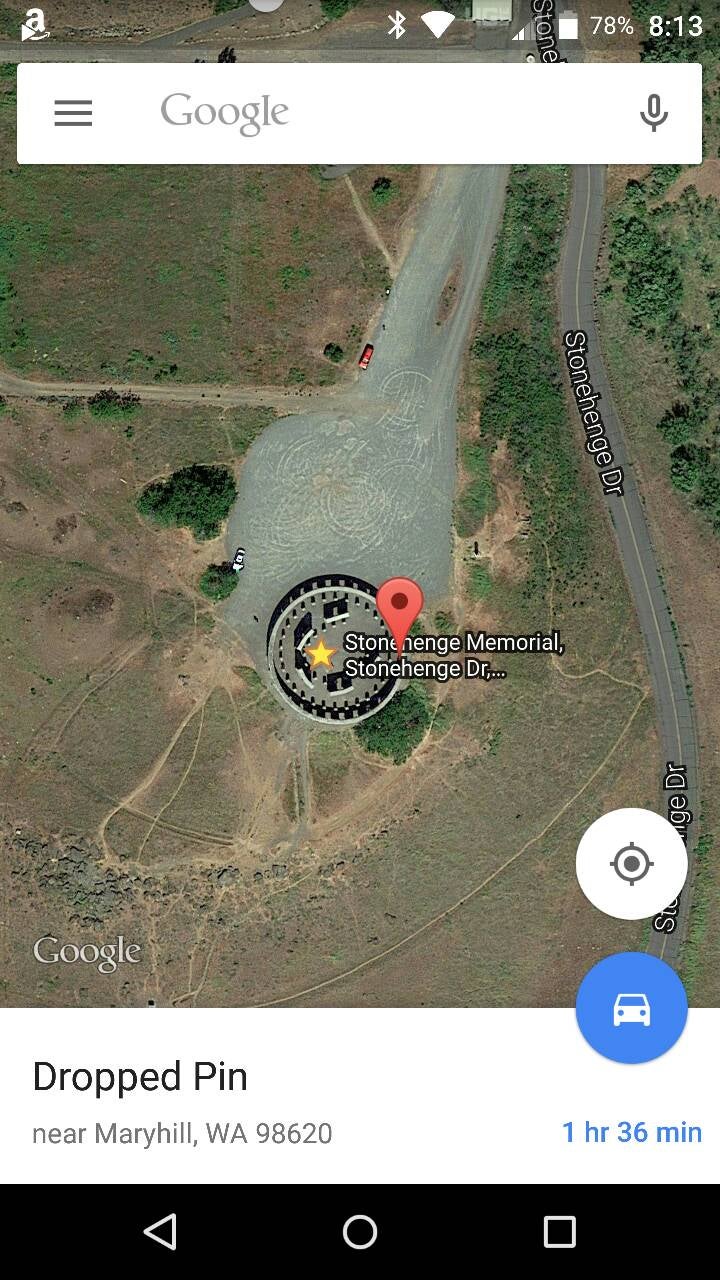Return to the home screen
Screen dimensions: 720x1280
pos(360,1232)
